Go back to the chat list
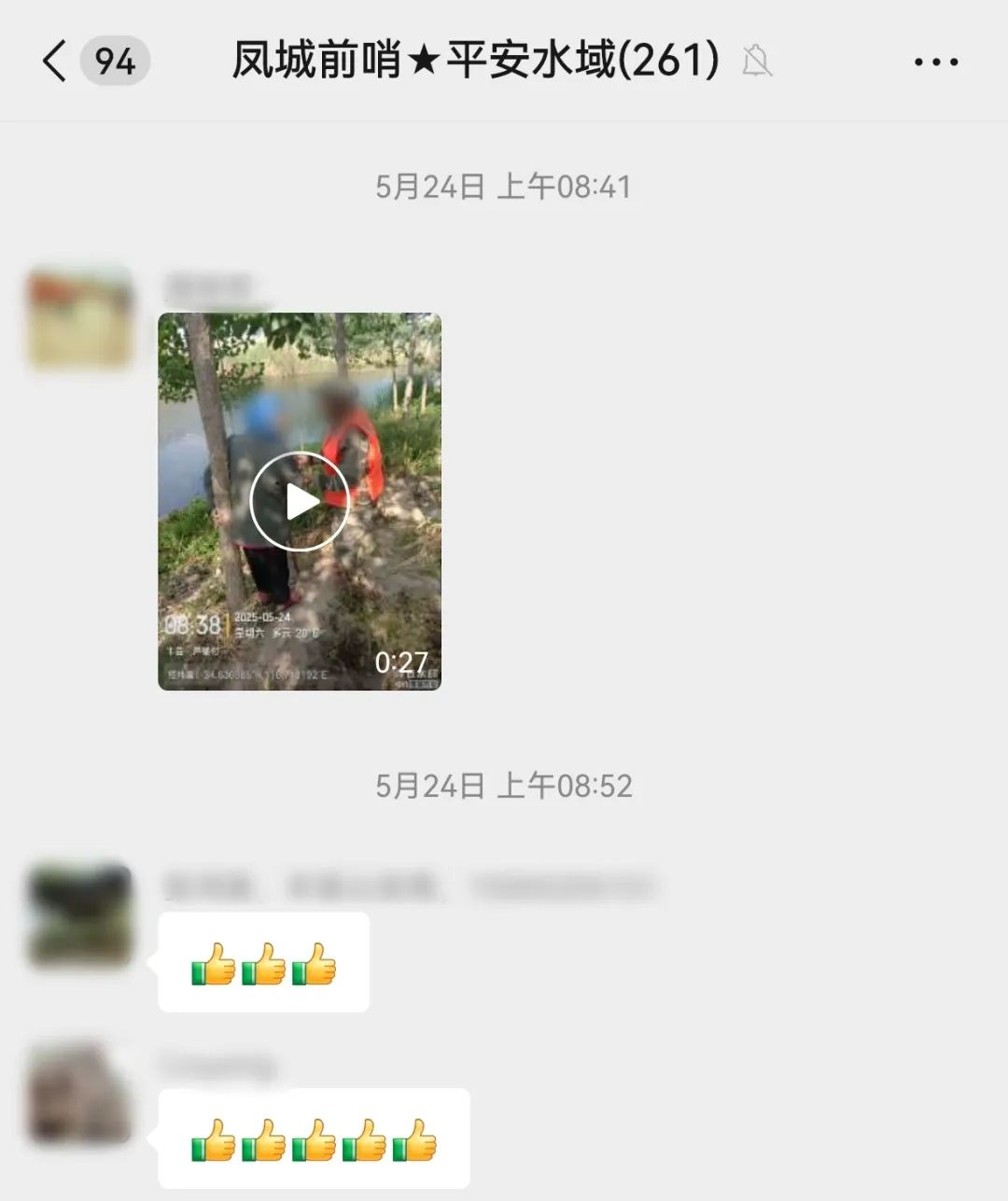The width and height of the screenshot is (1008, 1201). coord(56,62)
